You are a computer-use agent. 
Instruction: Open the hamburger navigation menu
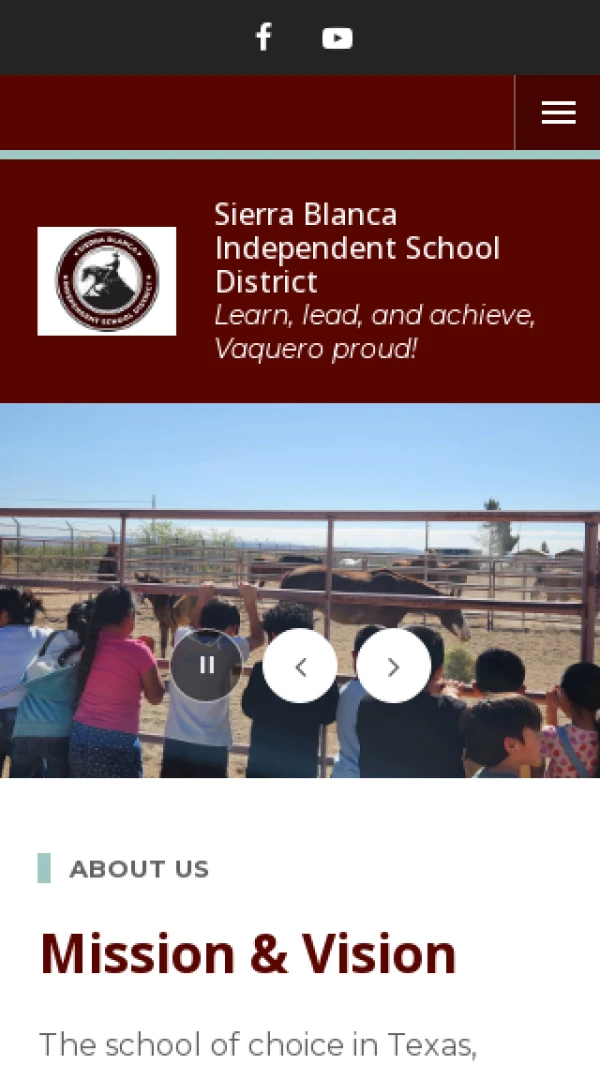point(558,113)
